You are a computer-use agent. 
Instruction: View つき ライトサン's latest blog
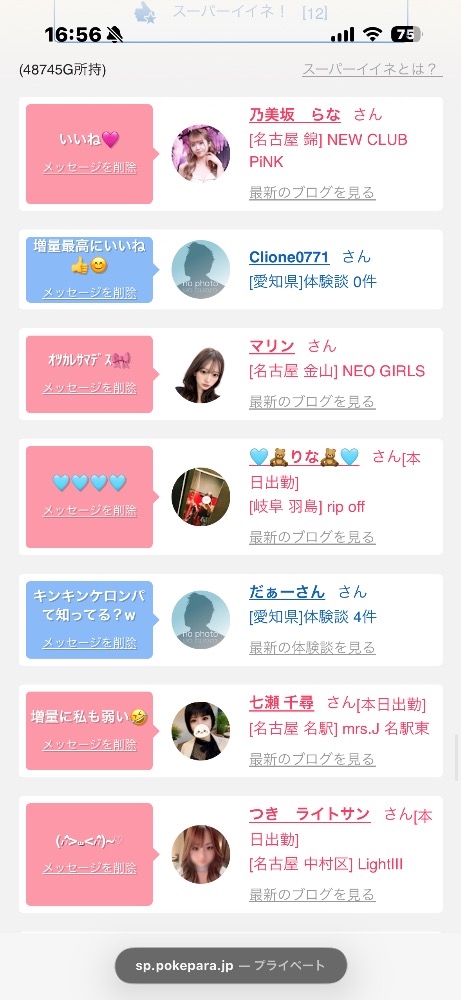click(312, 895)
